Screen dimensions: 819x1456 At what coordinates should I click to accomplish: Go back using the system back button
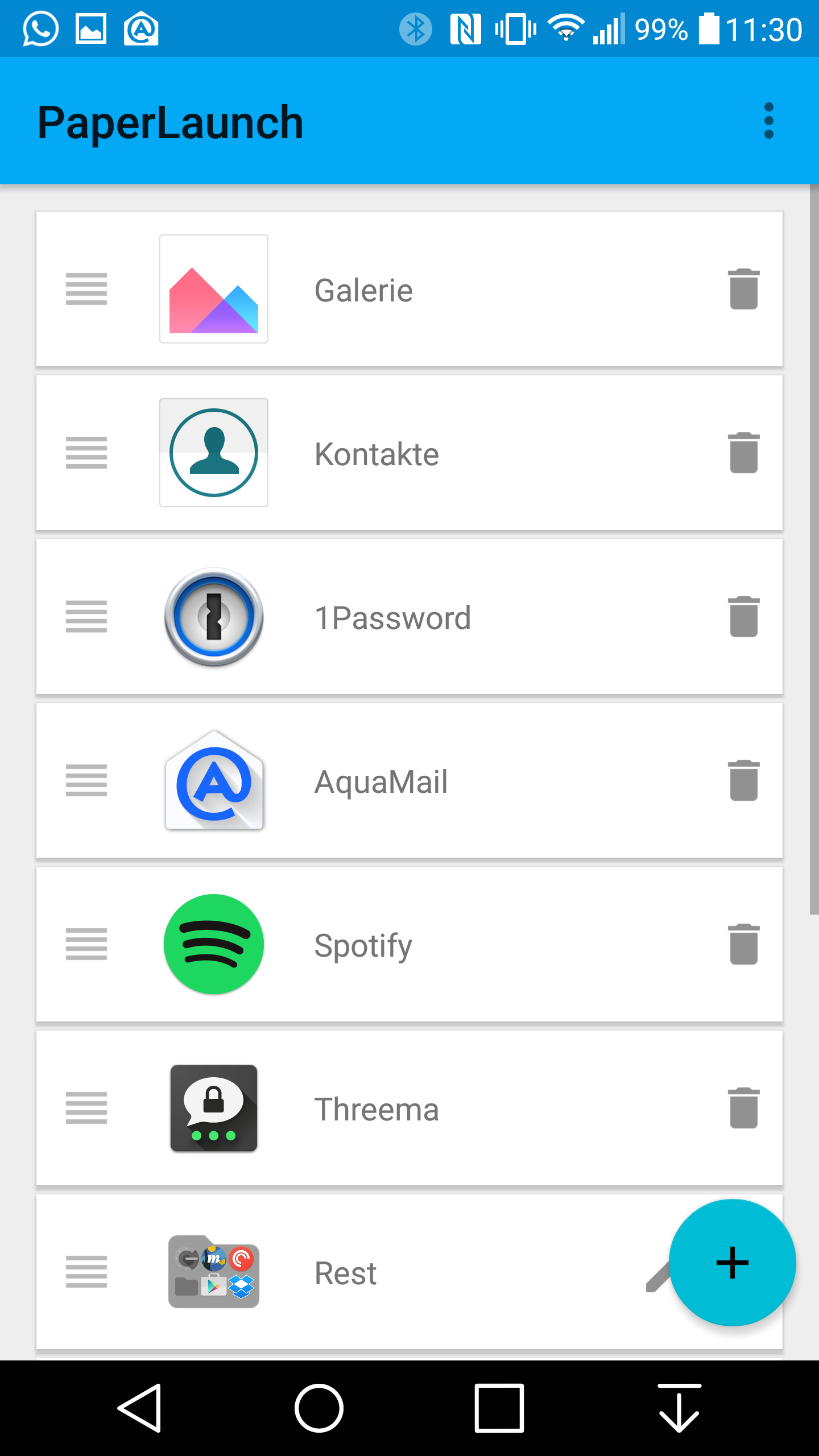pos(140,1408)
